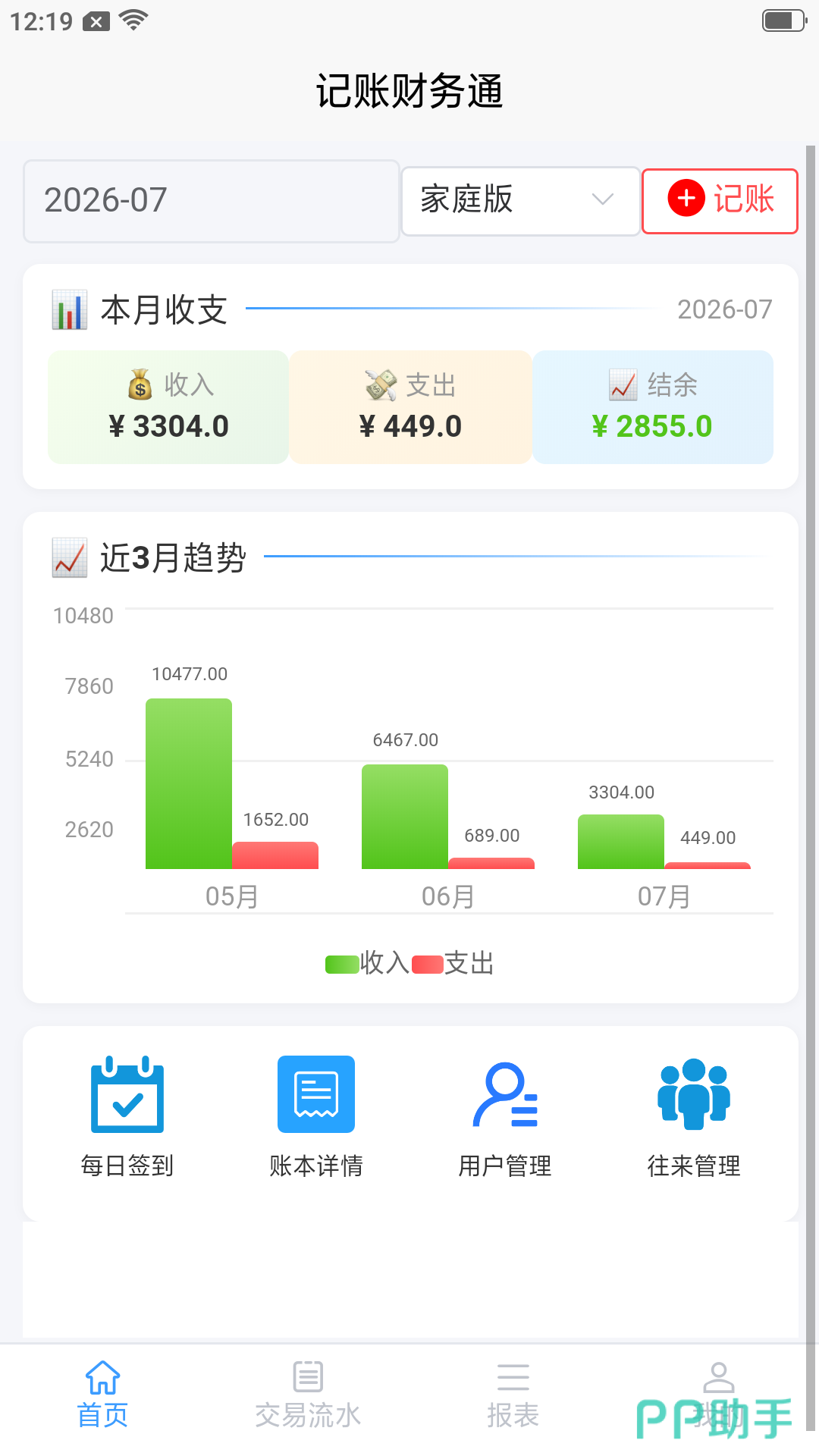819x1456 pixels.
Task: Open 往来管理 contacts management
Action: [x=694, y=1116]
